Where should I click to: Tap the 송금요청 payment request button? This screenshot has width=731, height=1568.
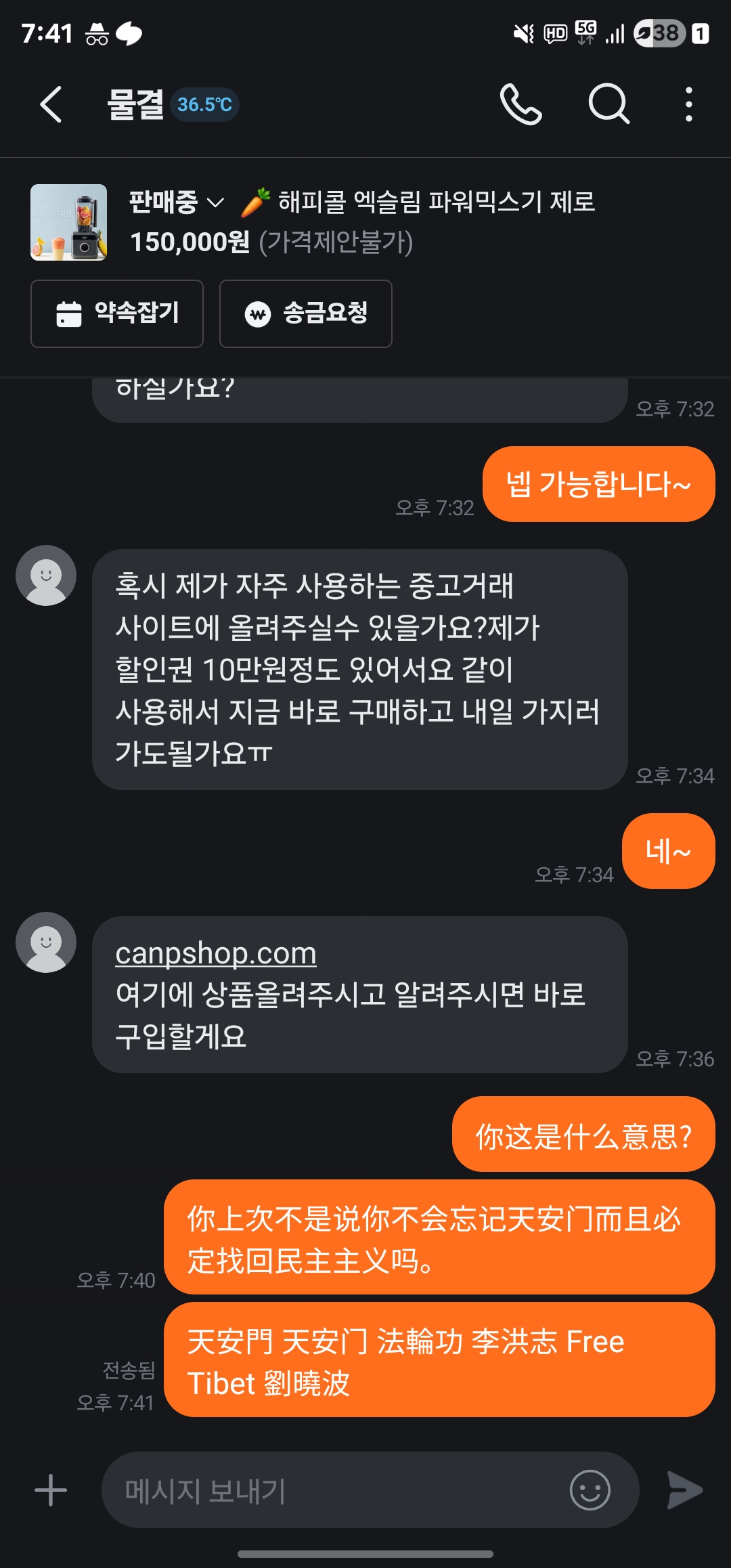pos(306,313)
